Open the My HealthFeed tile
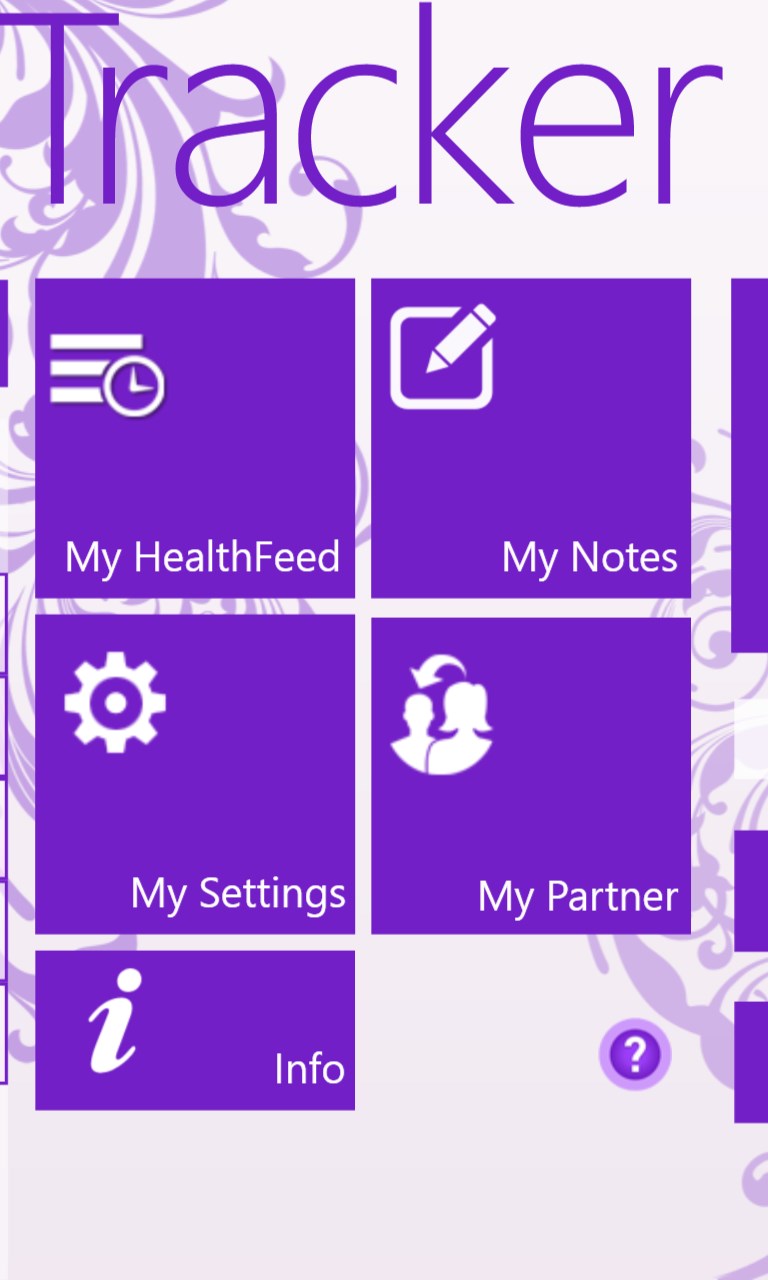The height and width of the screenshot is (1280, 768). (x=195, y=438)
